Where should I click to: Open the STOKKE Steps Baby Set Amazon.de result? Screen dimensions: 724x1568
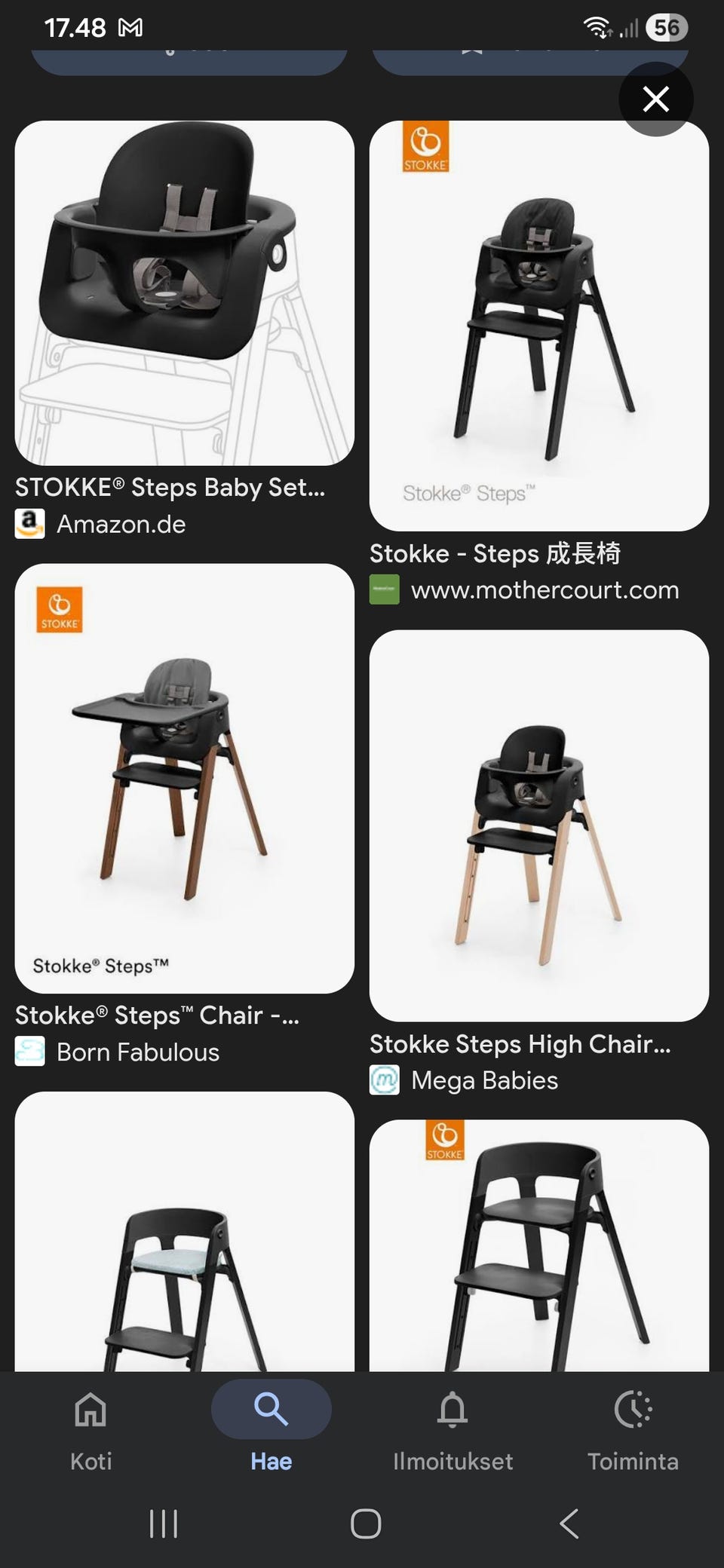(x=184, y=293)
